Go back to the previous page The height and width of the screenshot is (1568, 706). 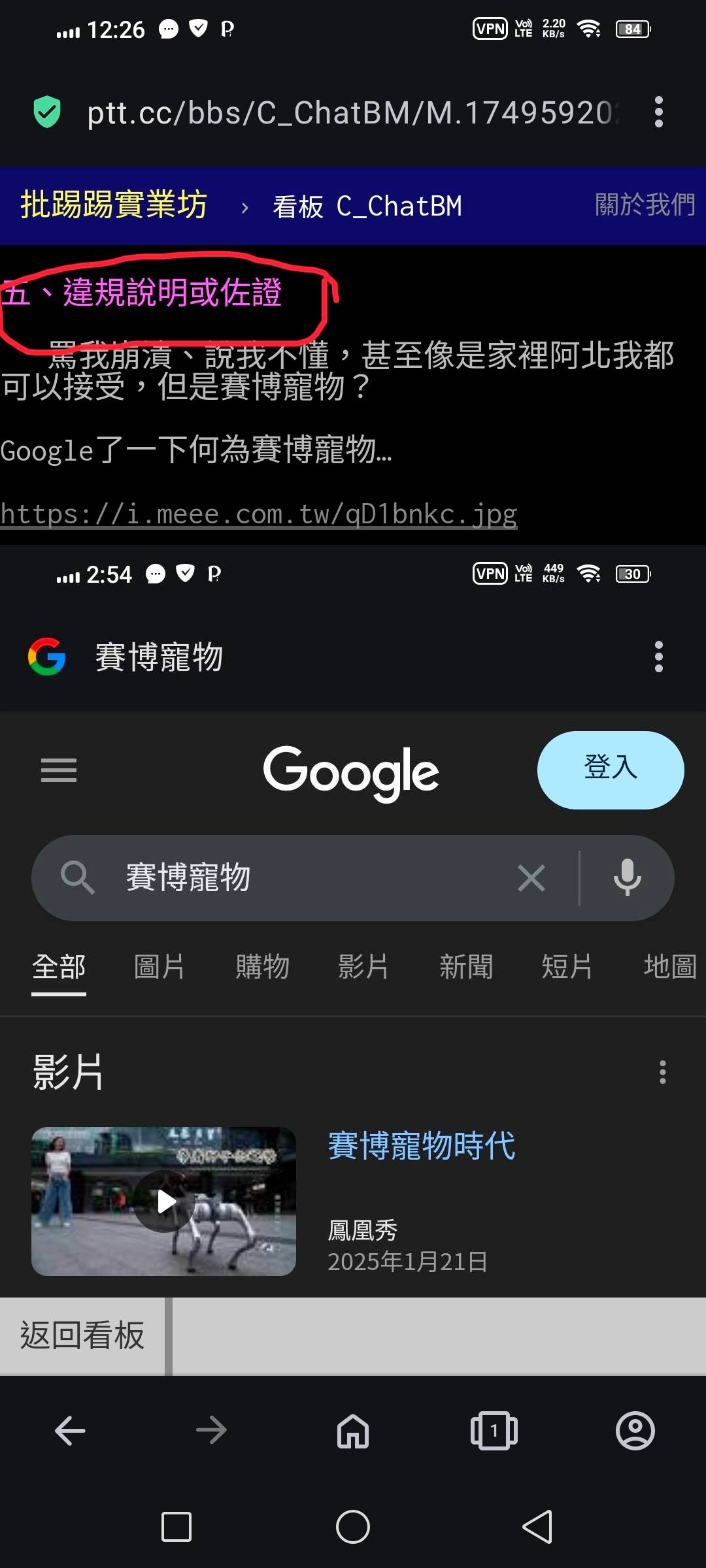pos(70,1431)
